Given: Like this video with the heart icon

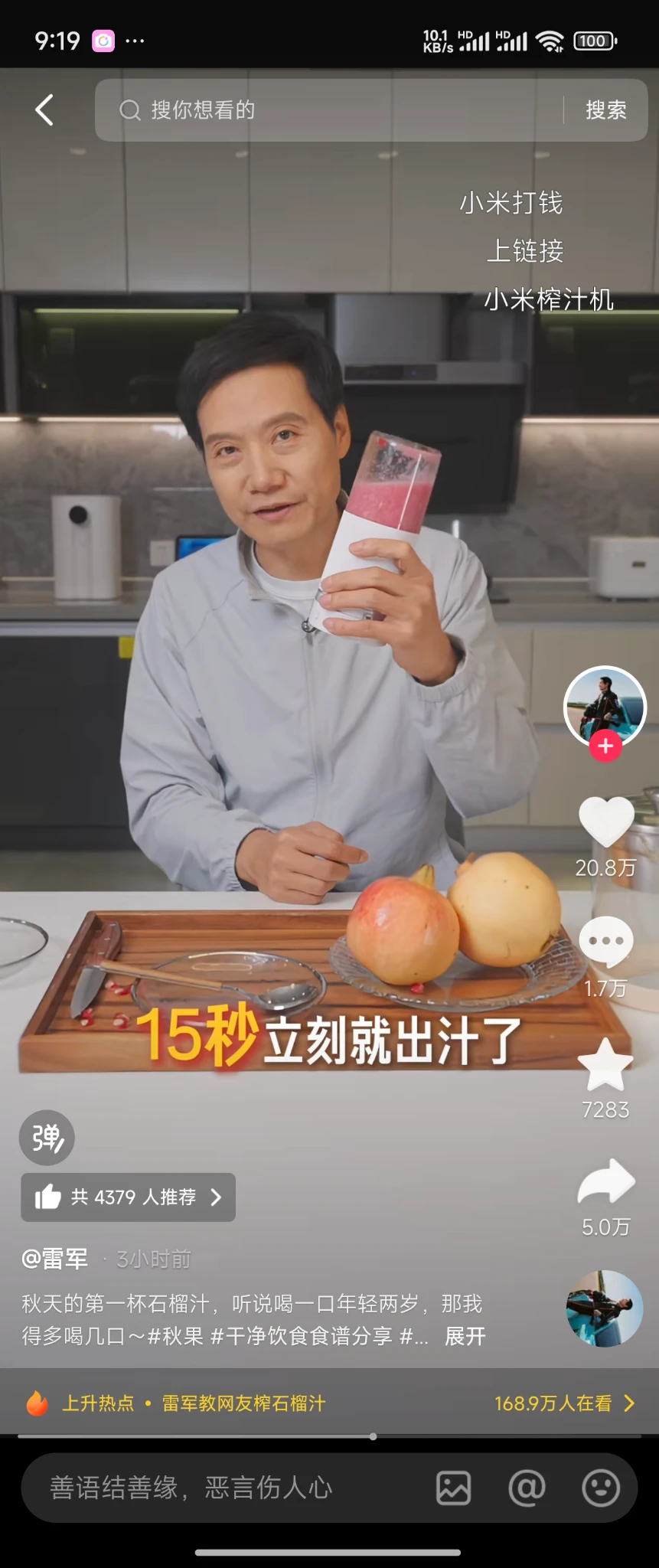Looking at the screenshot, I should 606,822.
